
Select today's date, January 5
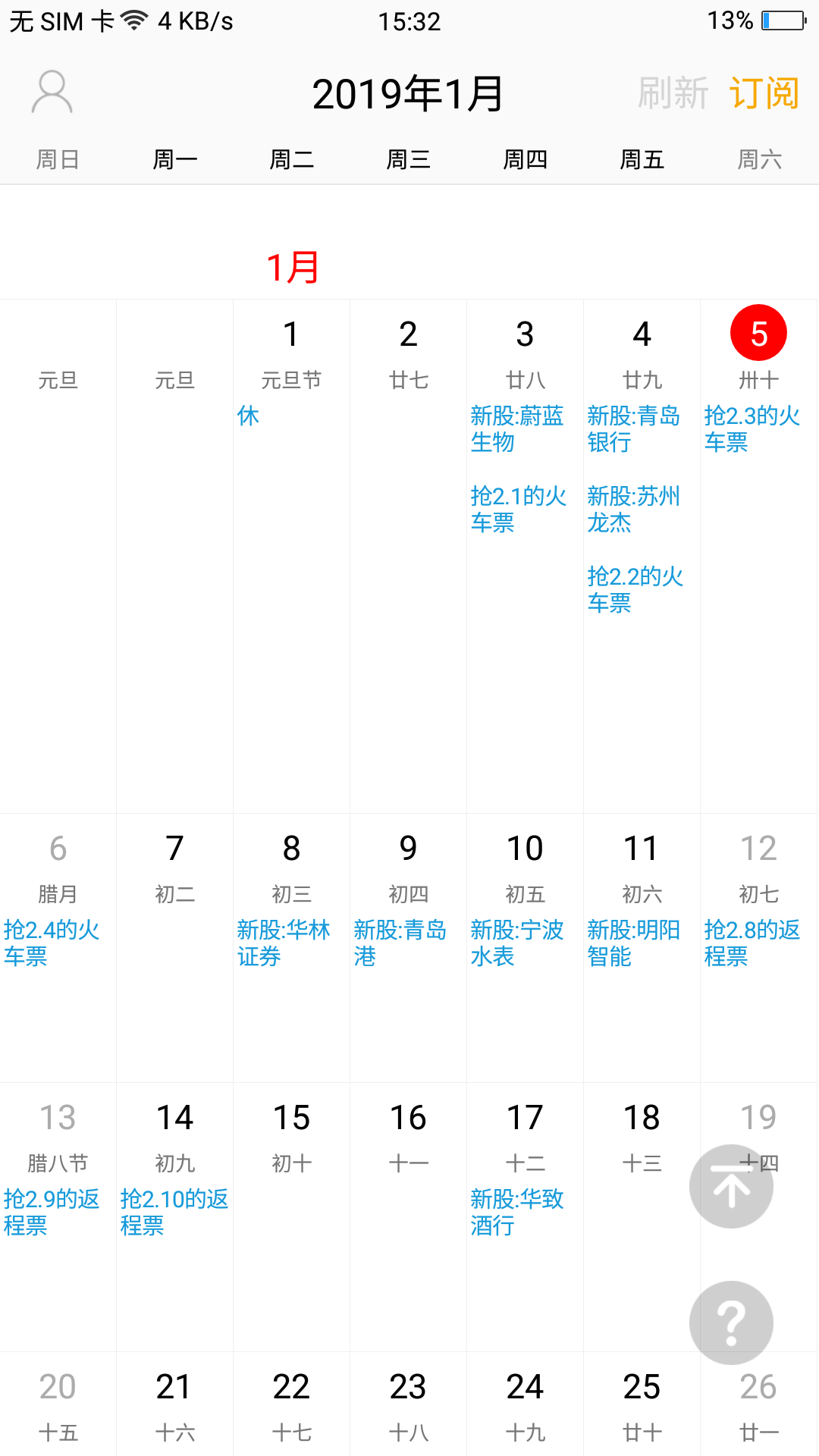(758, 334)
